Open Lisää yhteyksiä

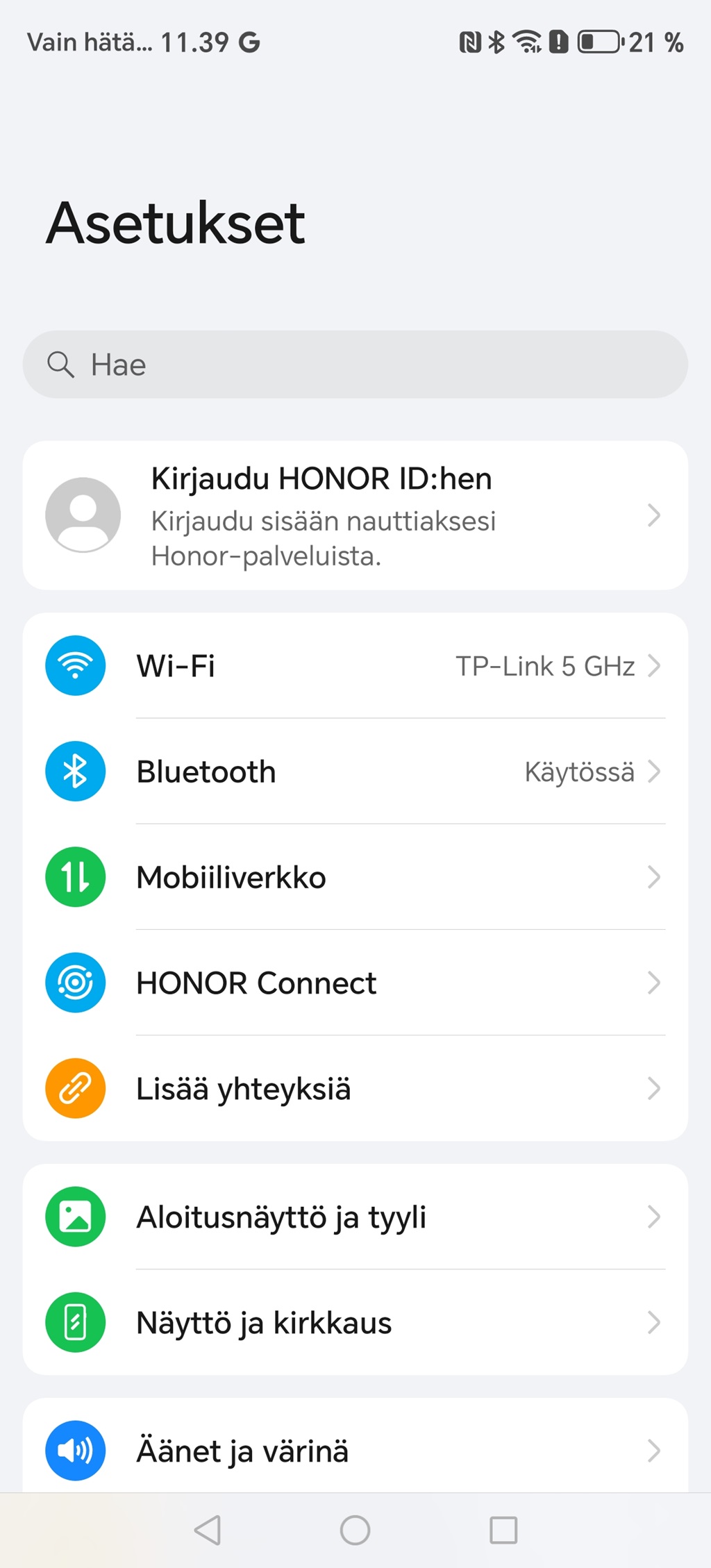pos(355,1088)
